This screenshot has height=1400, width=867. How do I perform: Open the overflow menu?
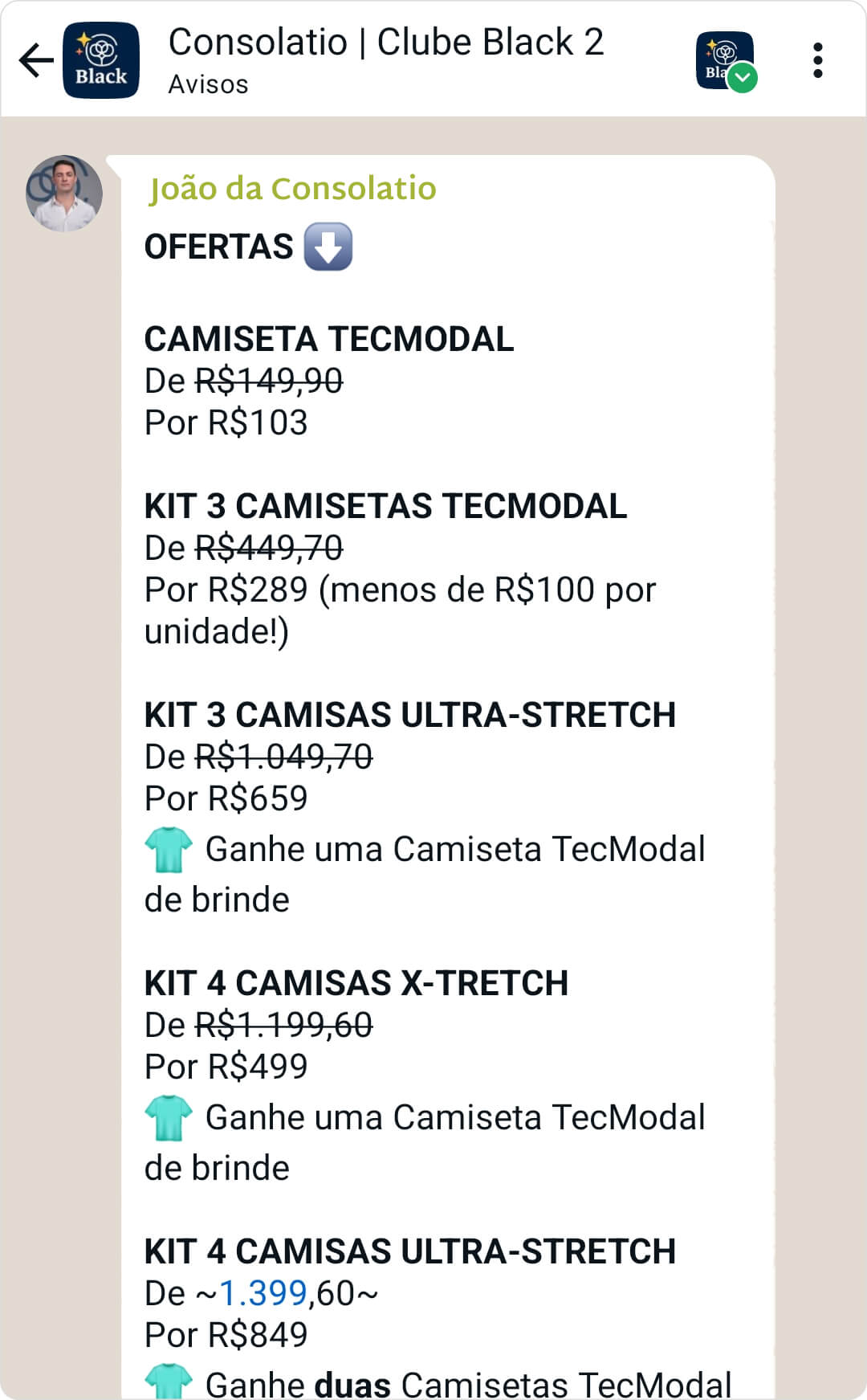pos(817,60)
